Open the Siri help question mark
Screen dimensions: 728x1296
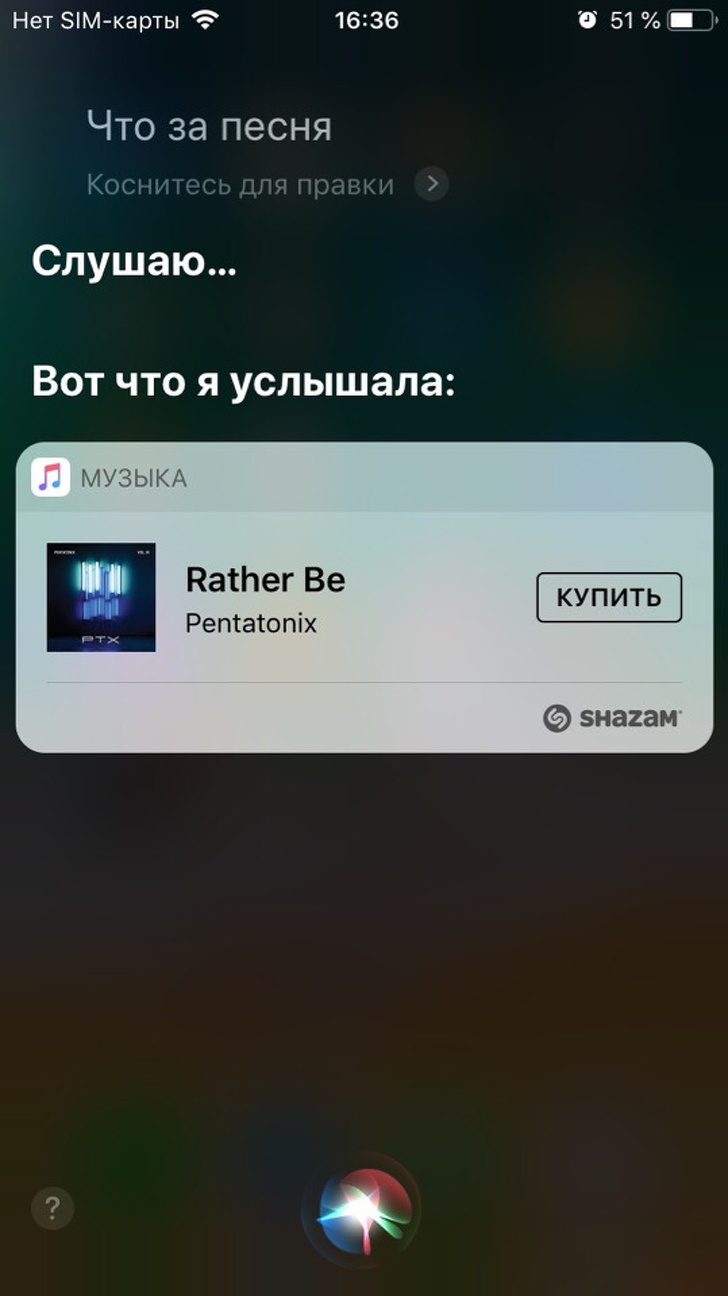pyautogui.click(x=53, y=1208)
